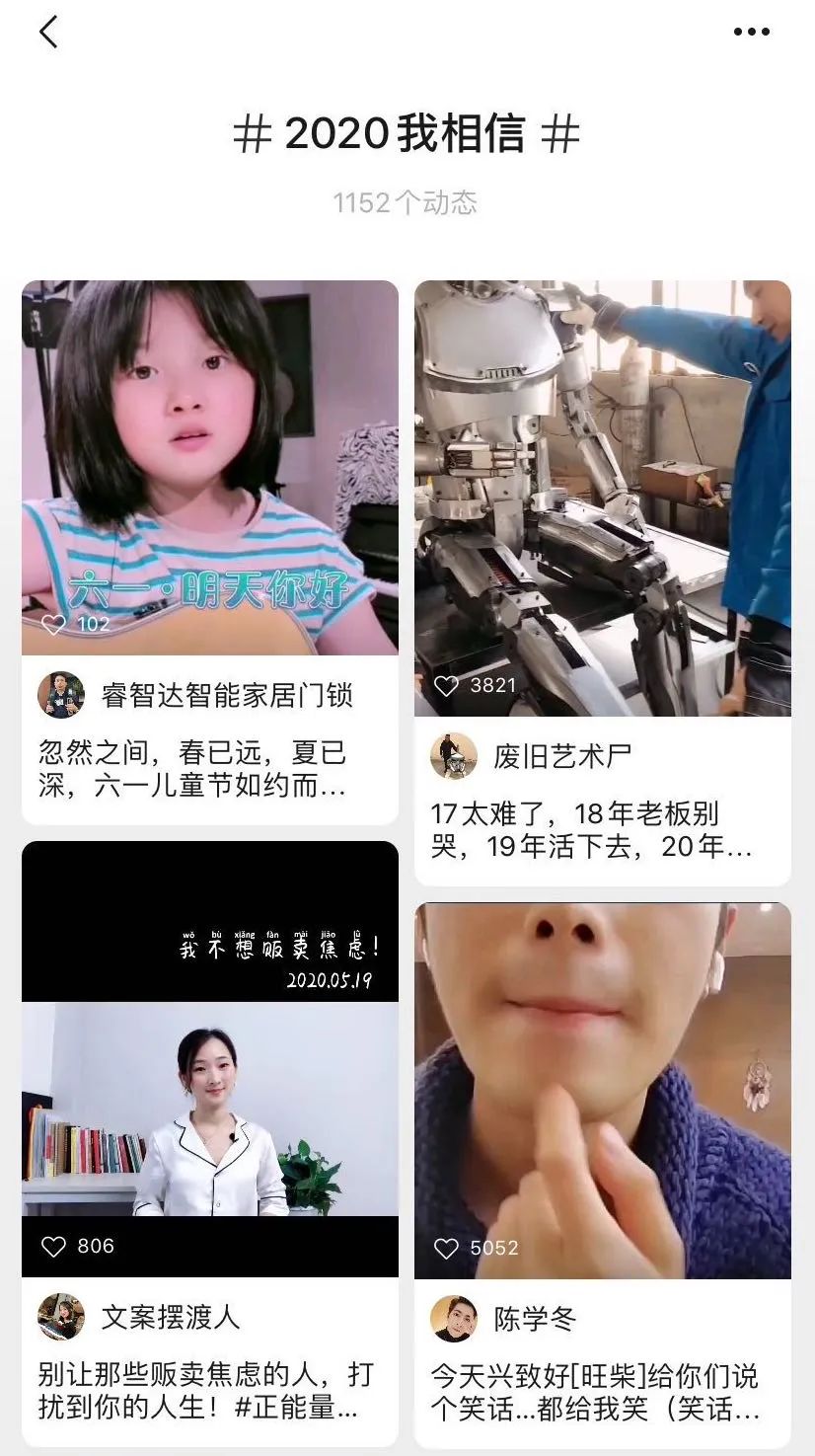815x1456 pixels.
Task: Go back with the top-left arrow
Action: [x=48, y=32]
